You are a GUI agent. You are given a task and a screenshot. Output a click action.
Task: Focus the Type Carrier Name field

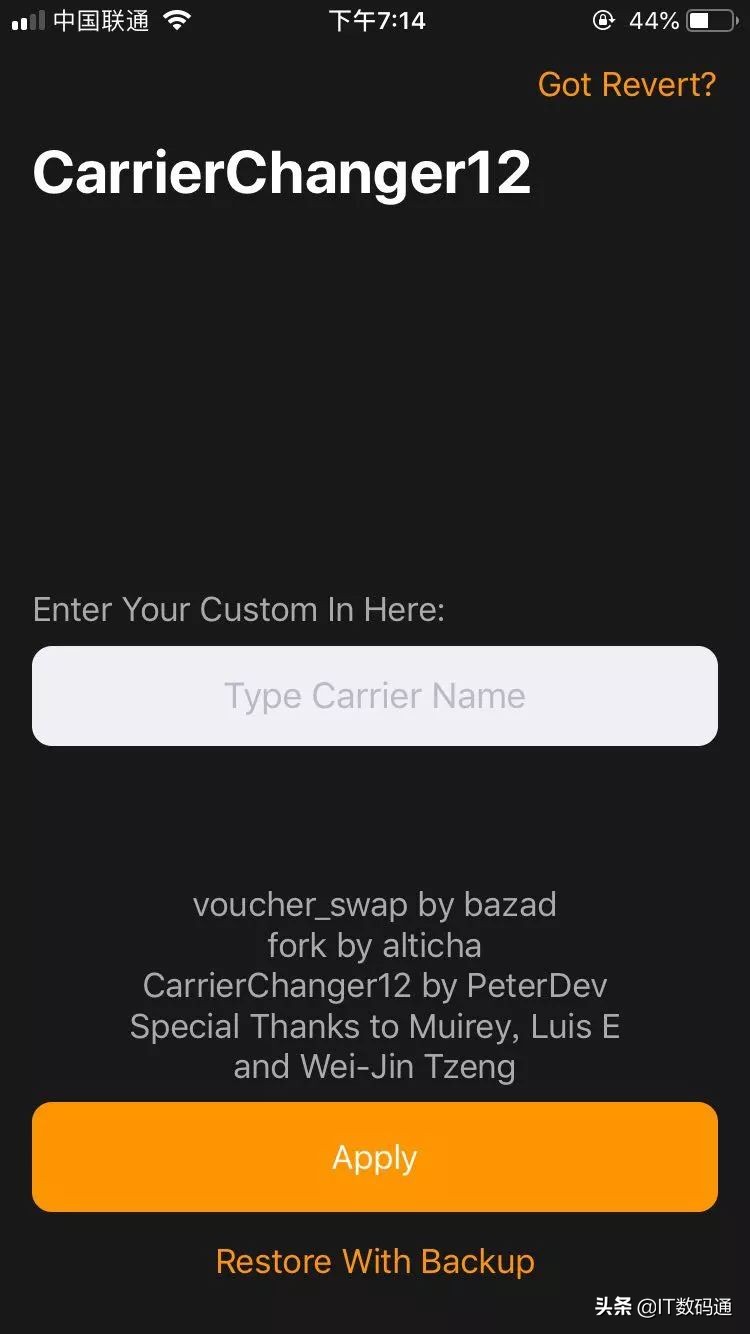click(x=375, y=696)
